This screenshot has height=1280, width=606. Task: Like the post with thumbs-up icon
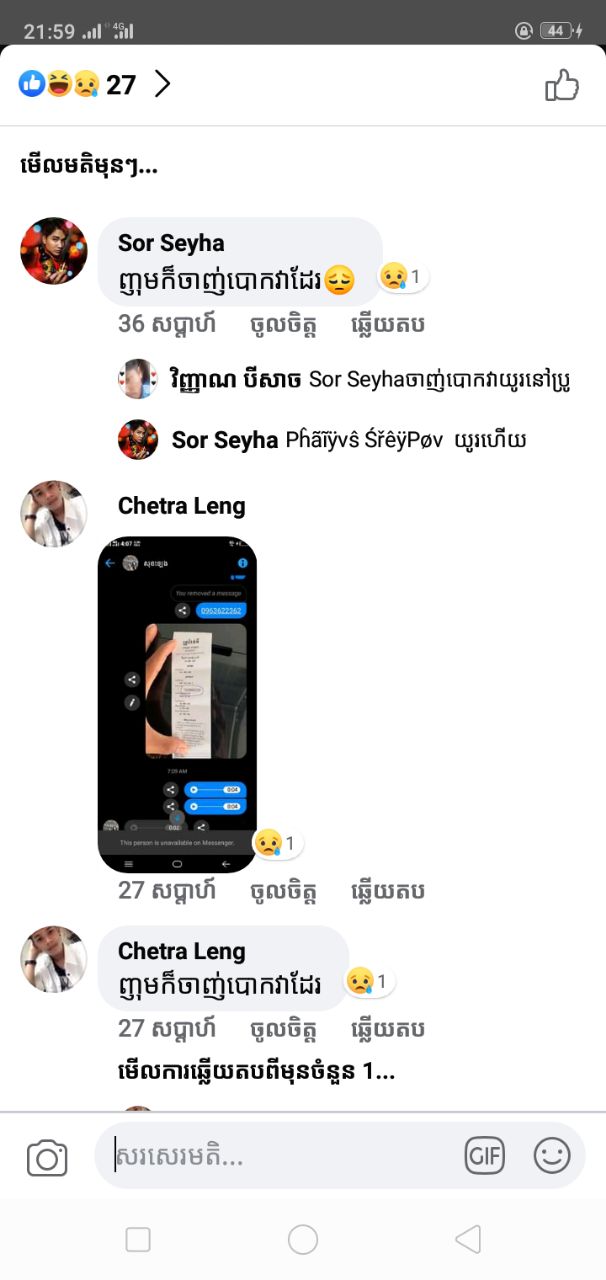(x=562, y=86)
